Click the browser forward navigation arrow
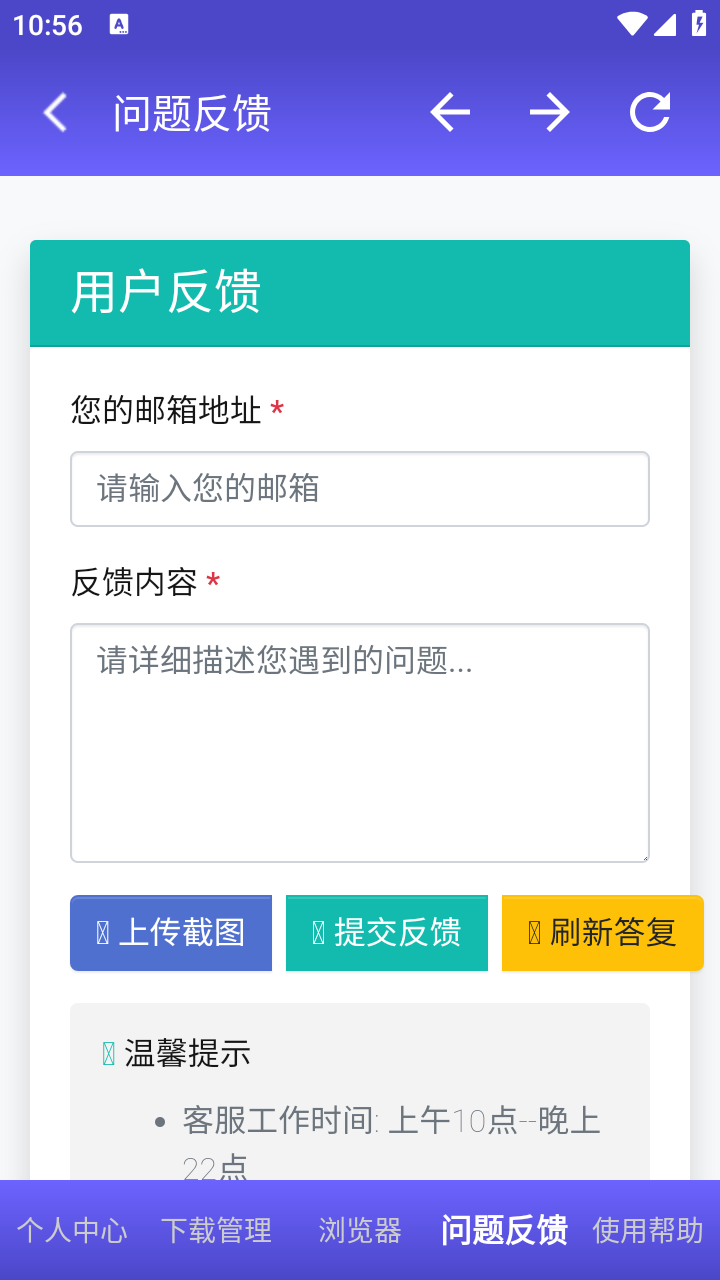This screenshot has width=720, height=1280. coord(548,112)
